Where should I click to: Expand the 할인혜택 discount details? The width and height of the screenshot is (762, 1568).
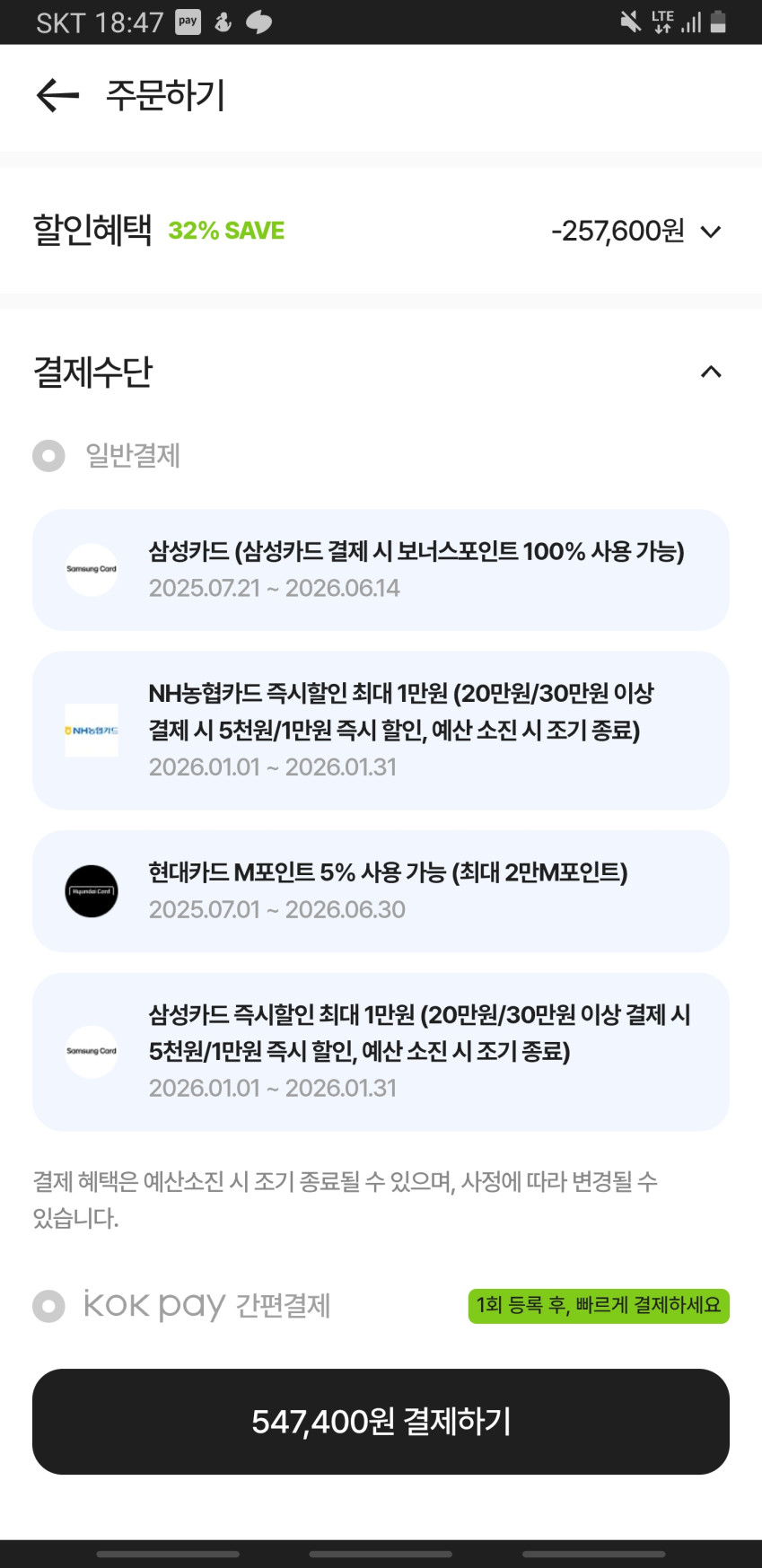(710, 232)
